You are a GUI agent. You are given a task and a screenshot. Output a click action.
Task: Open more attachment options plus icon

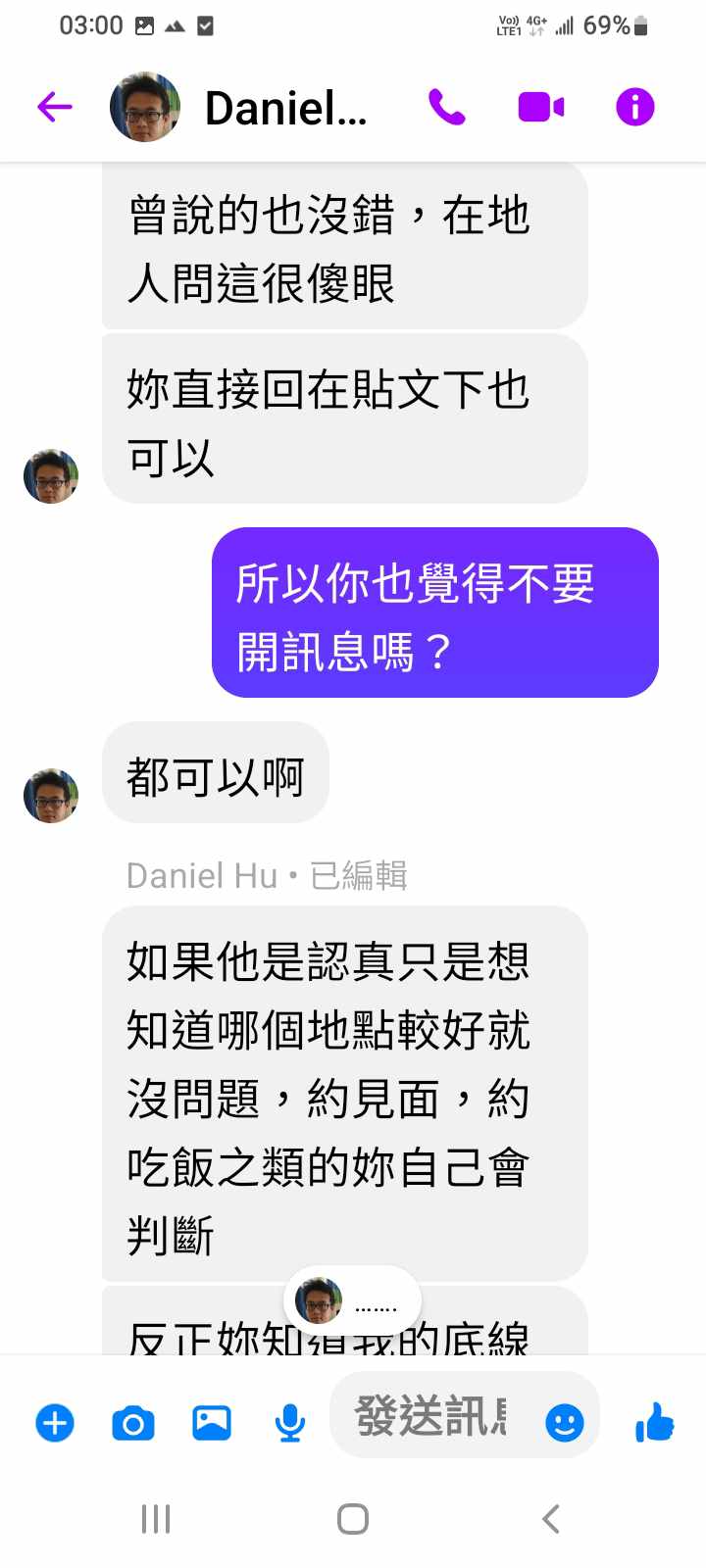coord(55,1422)
